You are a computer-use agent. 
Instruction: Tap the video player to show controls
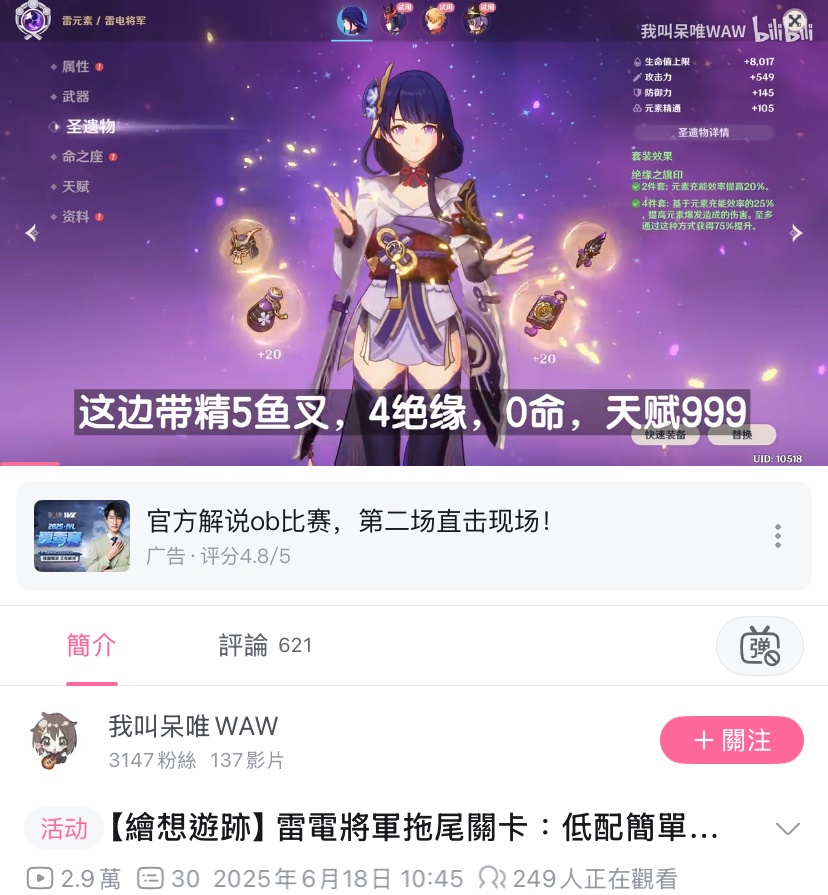[x=414, y=250]
